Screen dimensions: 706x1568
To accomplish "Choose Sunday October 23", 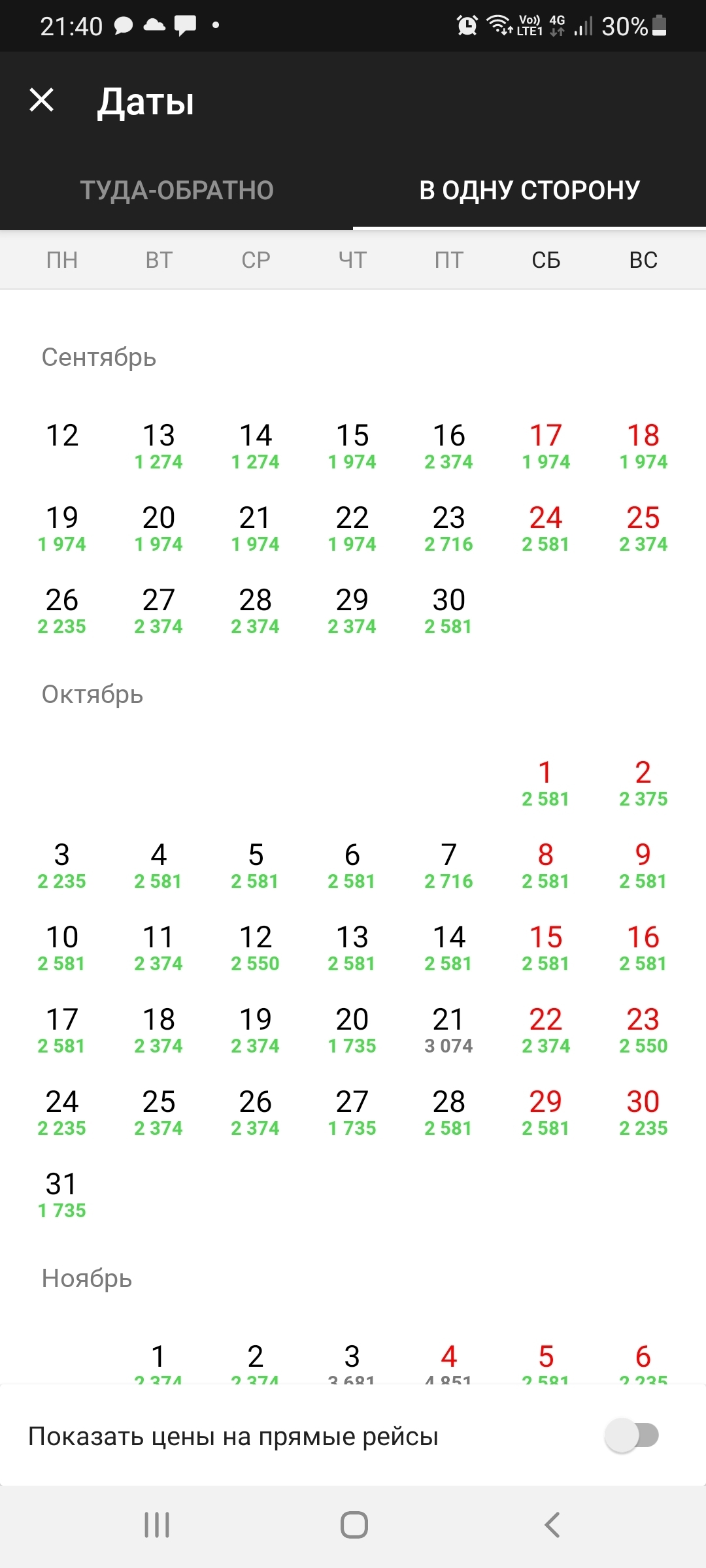I will (643, 1030).
